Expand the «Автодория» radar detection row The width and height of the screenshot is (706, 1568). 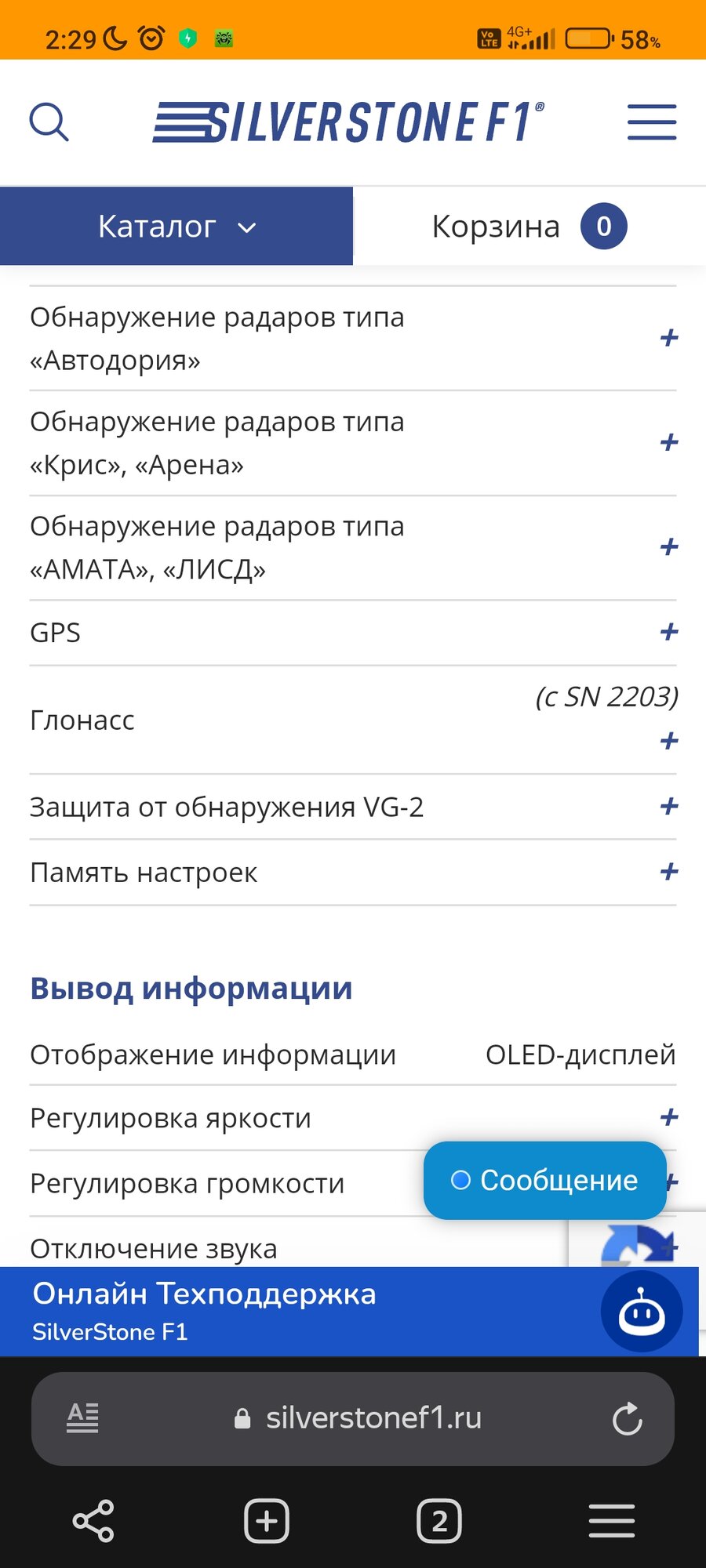(668, 338)
